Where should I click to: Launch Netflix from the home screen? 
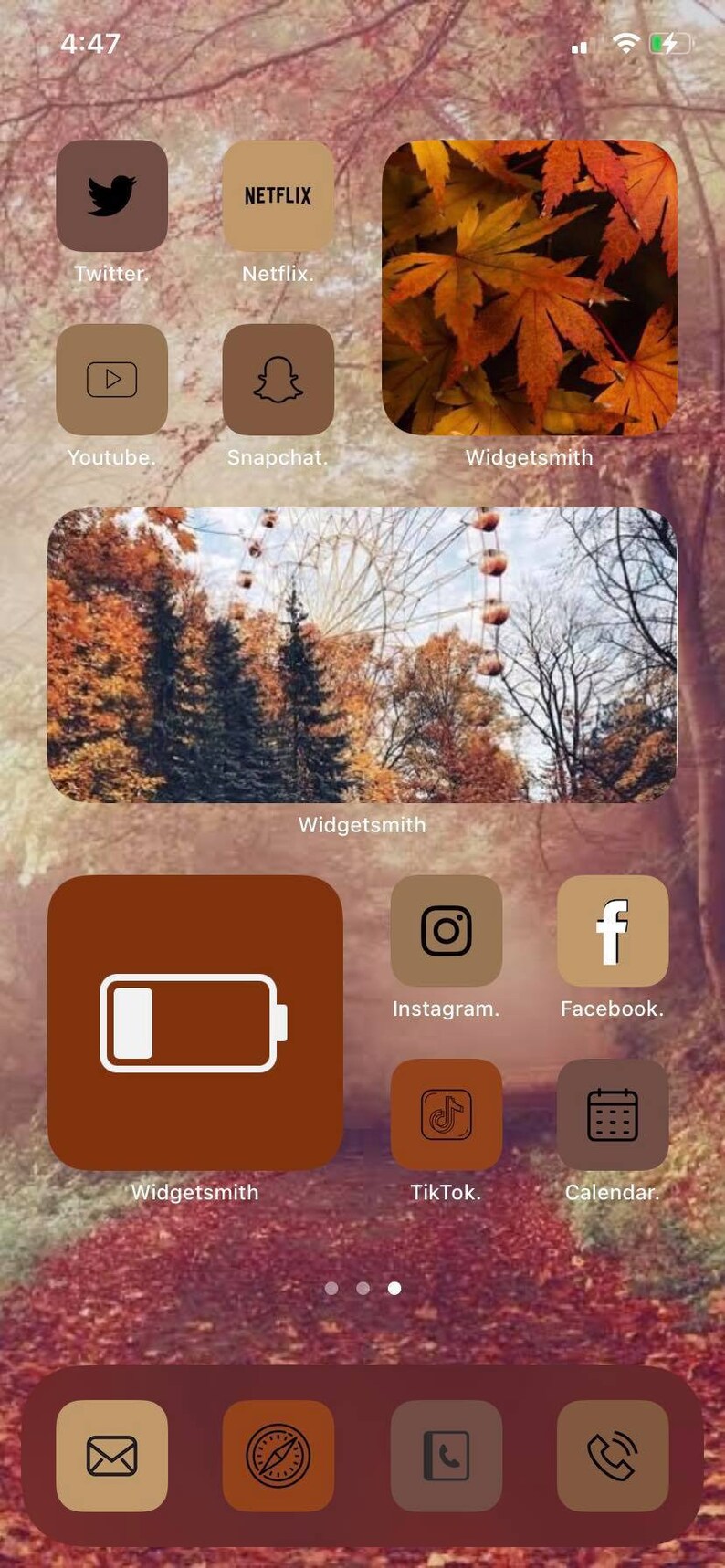278,196
